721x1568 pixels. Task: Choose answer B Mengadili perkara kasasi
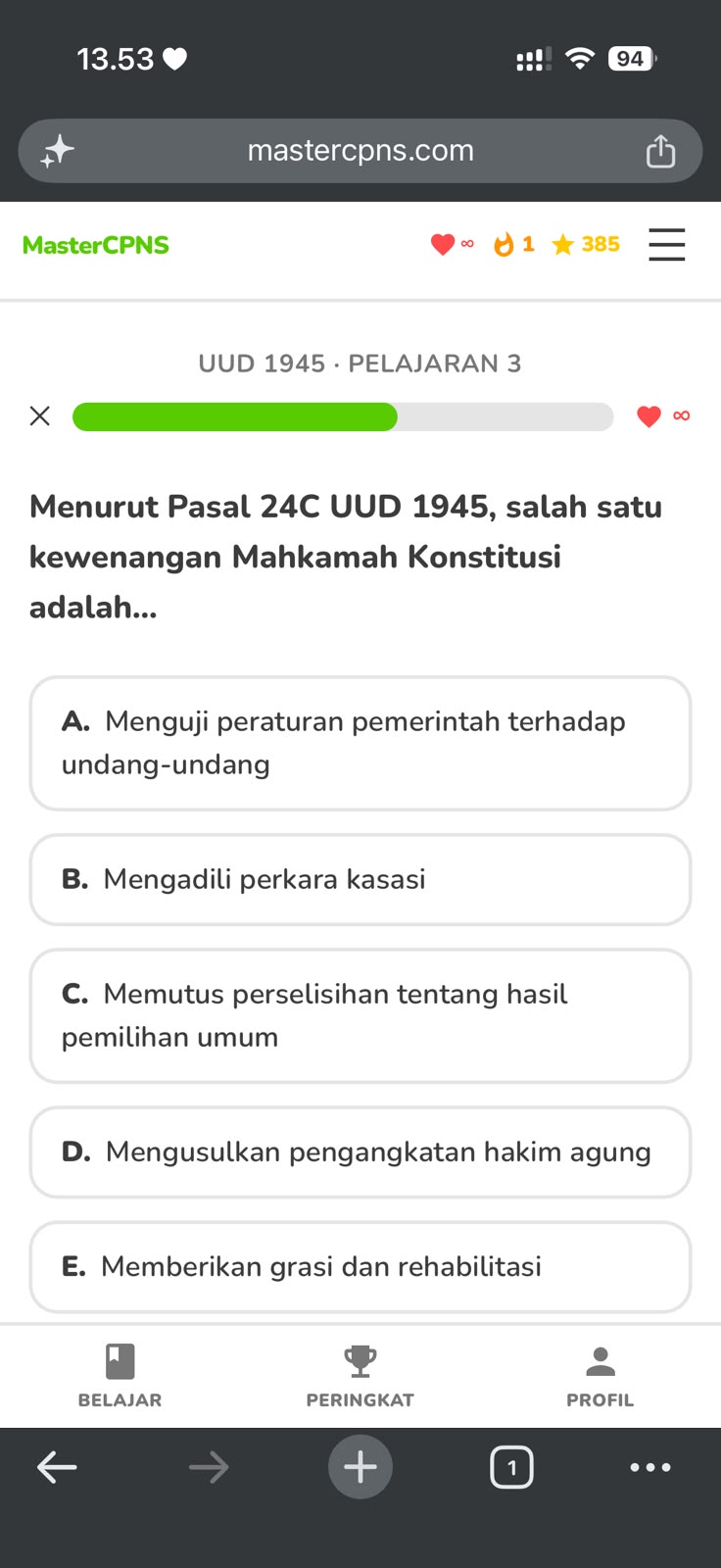(360, 879)
